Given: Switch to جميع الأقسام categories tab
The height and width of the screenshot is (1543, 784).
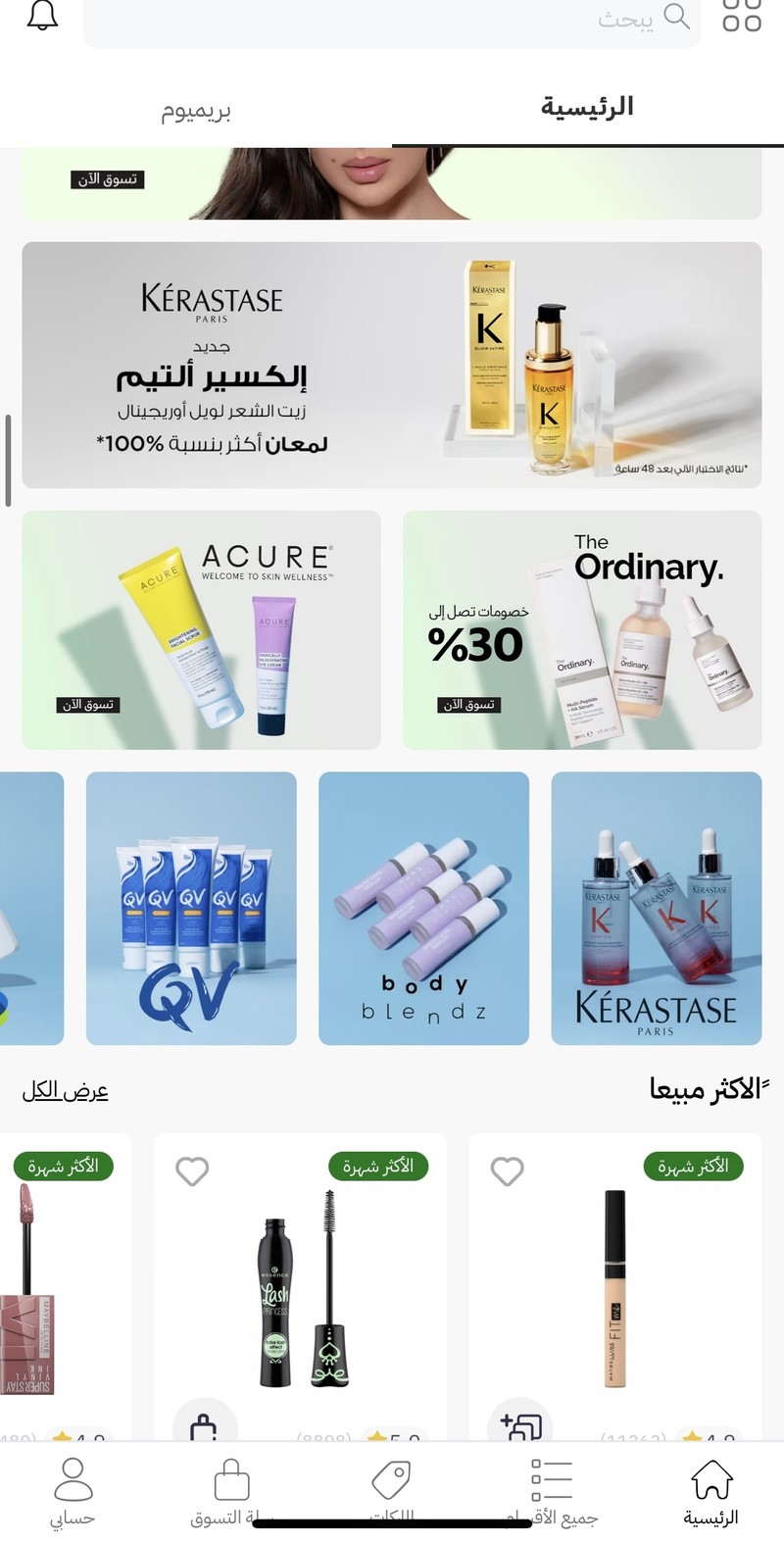Looking at the screenshot, I should (x=551, y=1492).
